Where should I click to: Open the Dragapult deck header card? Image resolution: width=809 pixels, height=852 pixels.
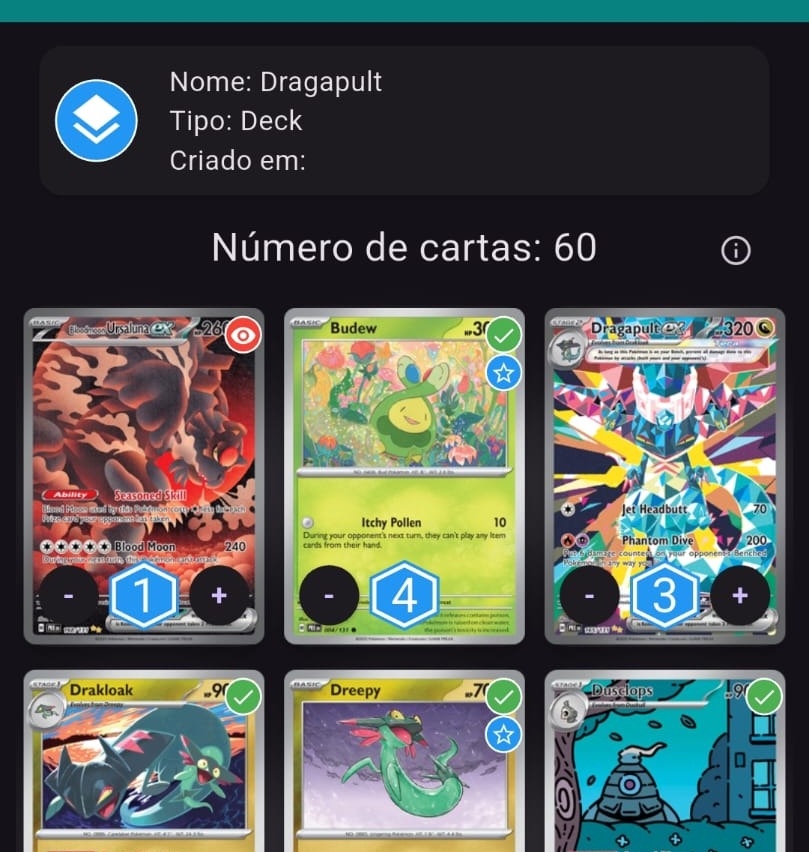click(x=404, y=120)
